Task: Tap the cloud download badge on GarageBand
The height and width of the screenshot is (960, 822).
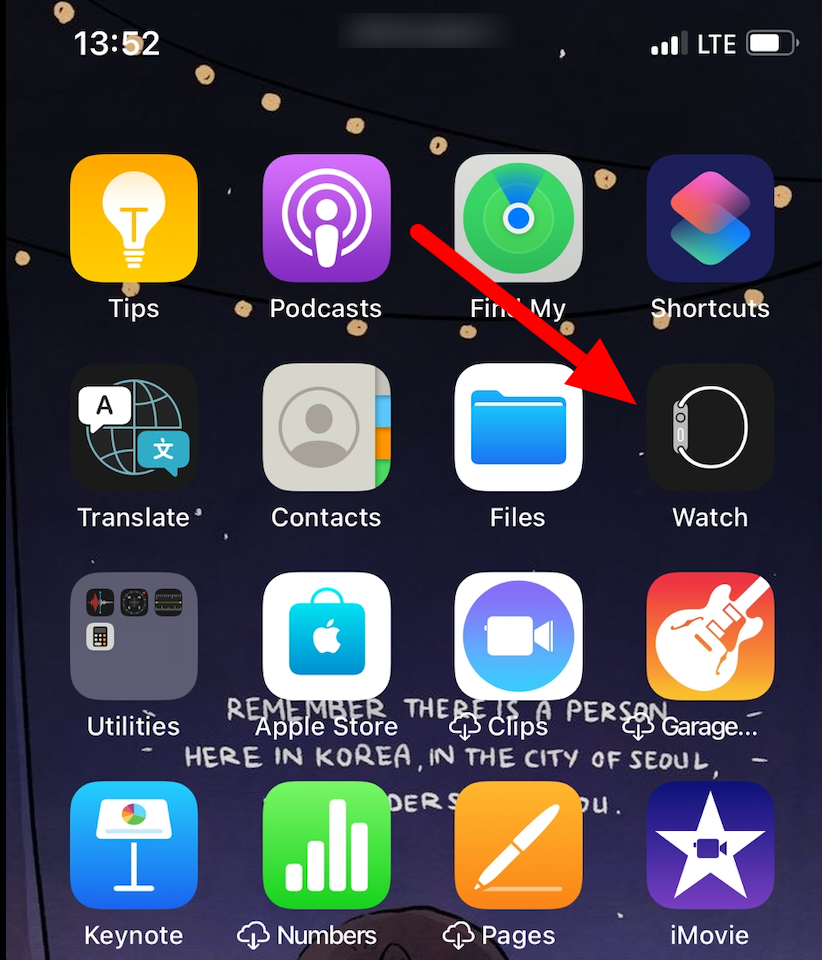Action: tap(639, 729)
